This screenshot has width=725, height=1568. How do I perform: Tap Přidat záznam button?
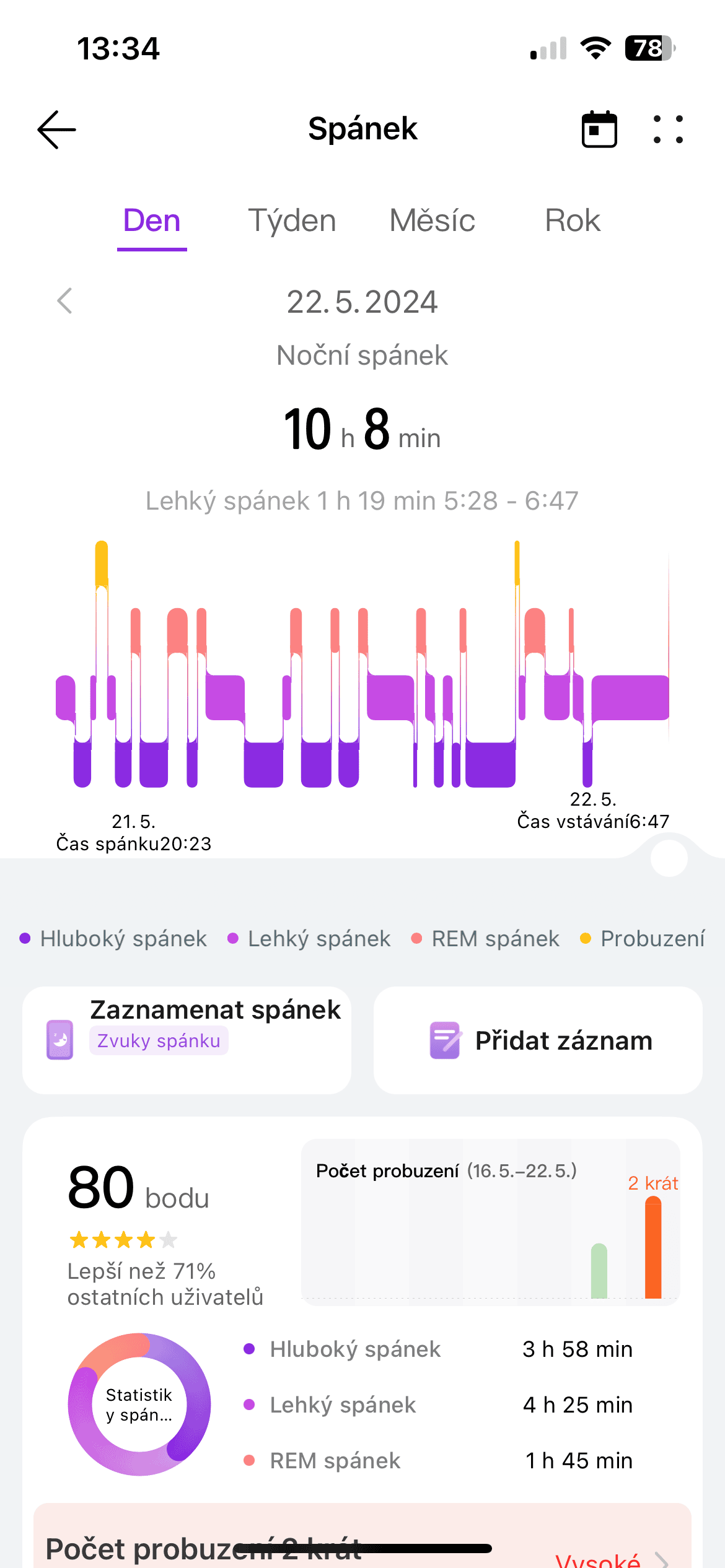[x=538, y=1040]
